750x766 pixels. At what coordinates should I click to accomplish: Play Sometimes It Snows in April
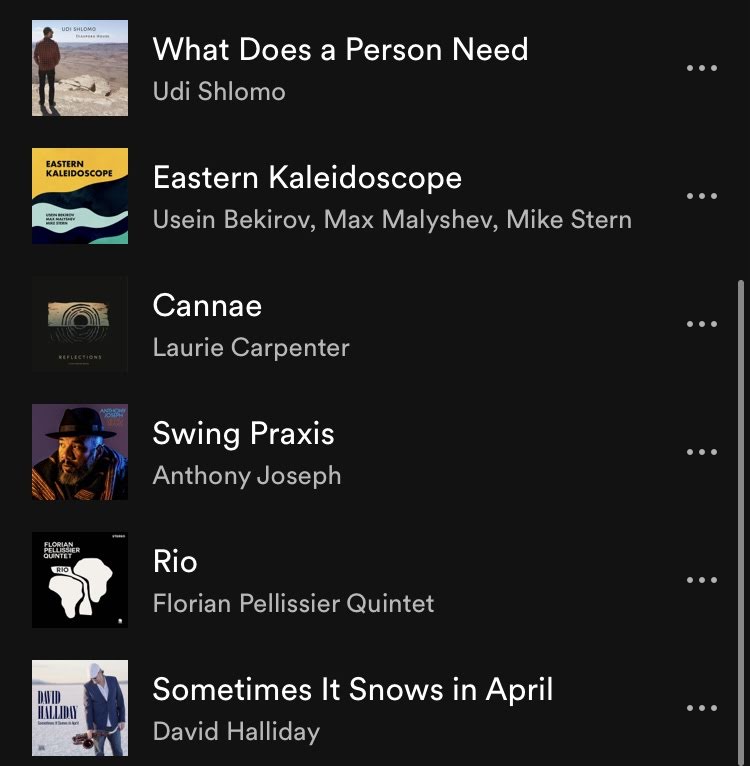352,690
